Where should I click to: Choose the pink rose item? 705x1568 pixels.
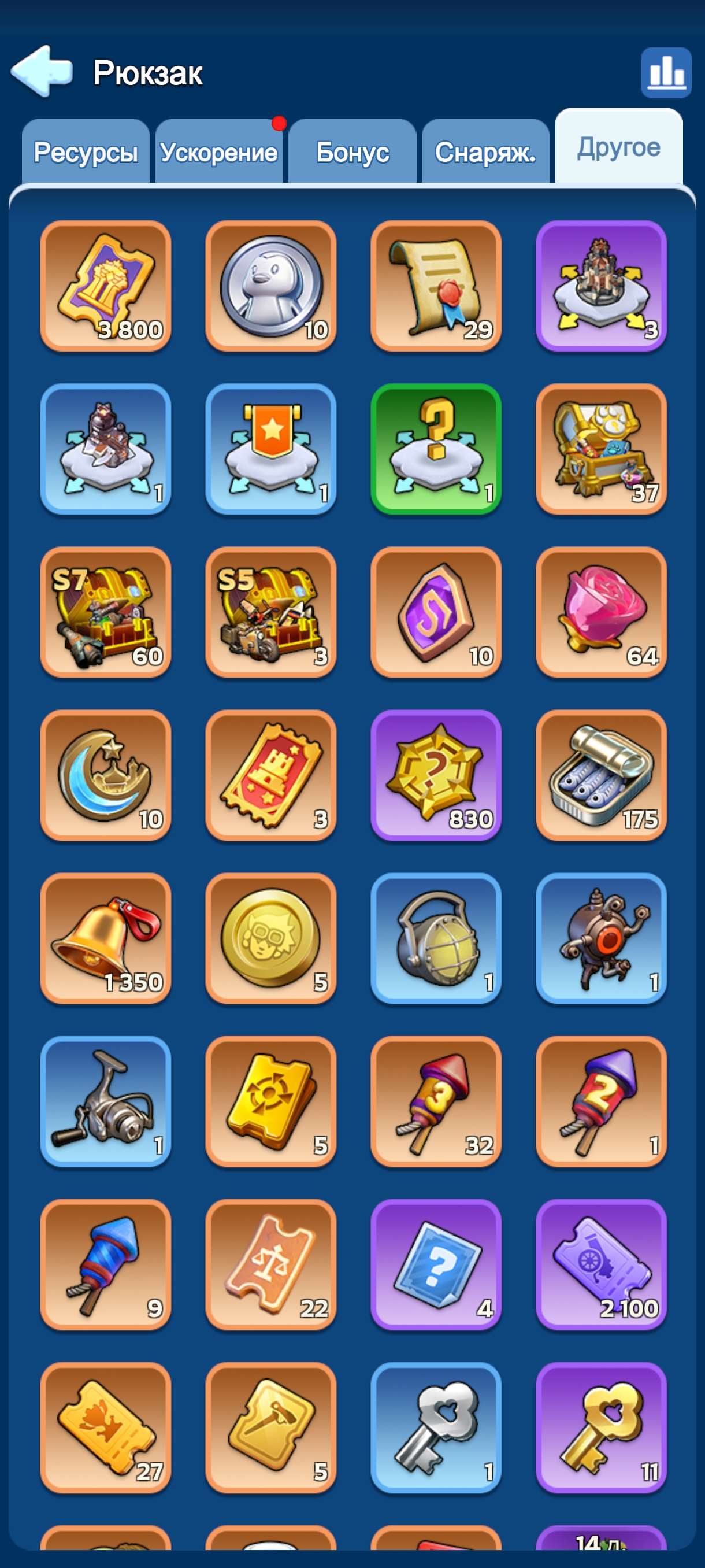coord(602,612)
